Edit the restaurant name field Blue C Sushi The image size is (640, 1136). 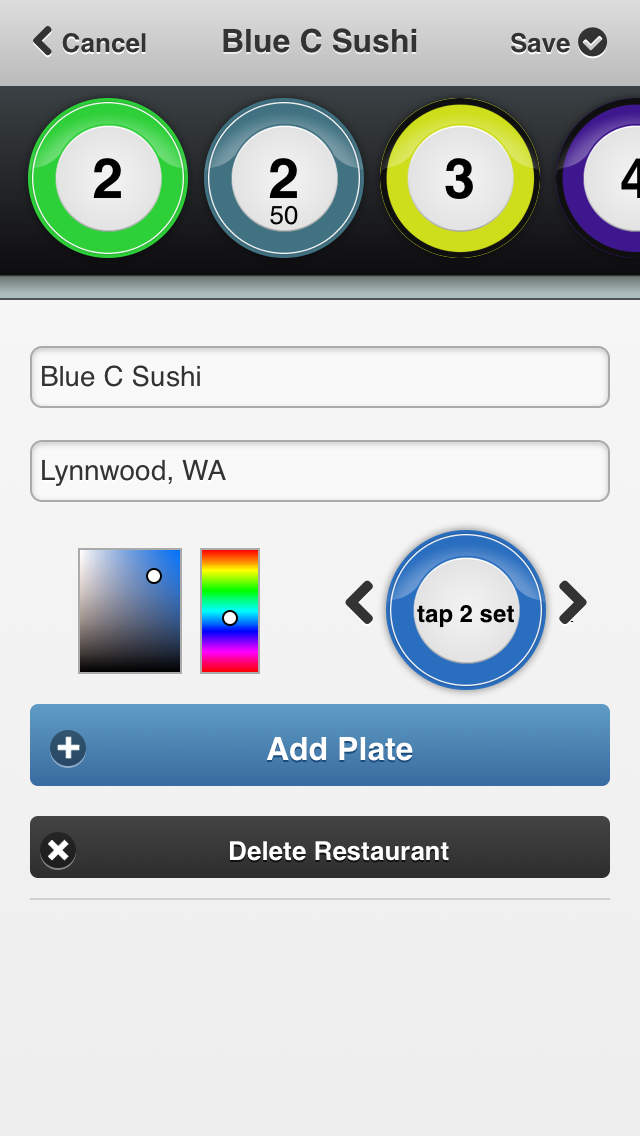point(320,377)
